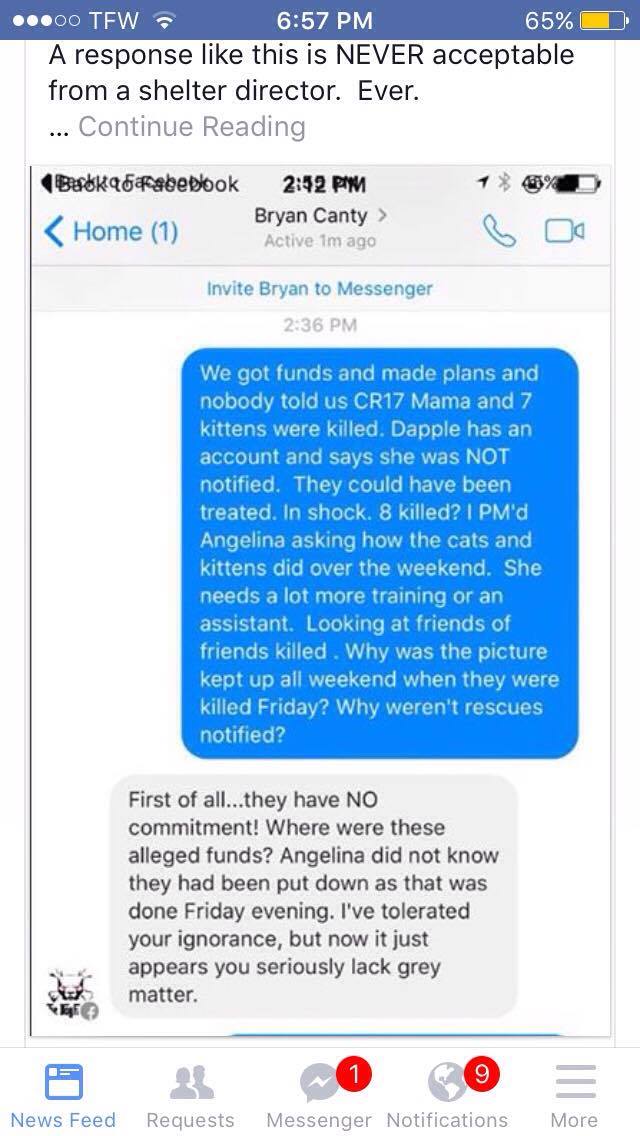
Task: Open the Requests tab
Action: 190,1094
